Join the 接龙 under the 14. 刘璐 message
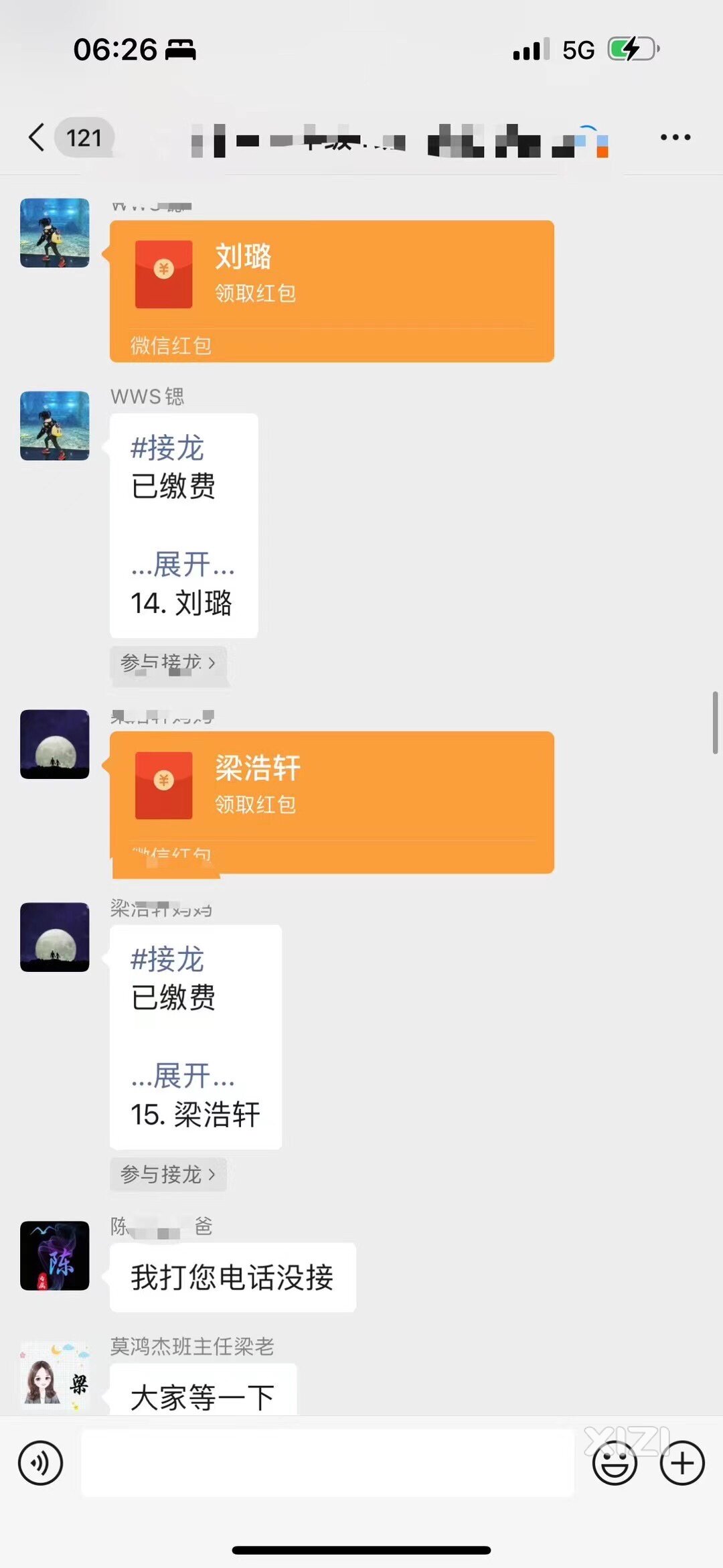Image resolution: width=723 pixels, height=1568 pixels. tap(168, 663)
